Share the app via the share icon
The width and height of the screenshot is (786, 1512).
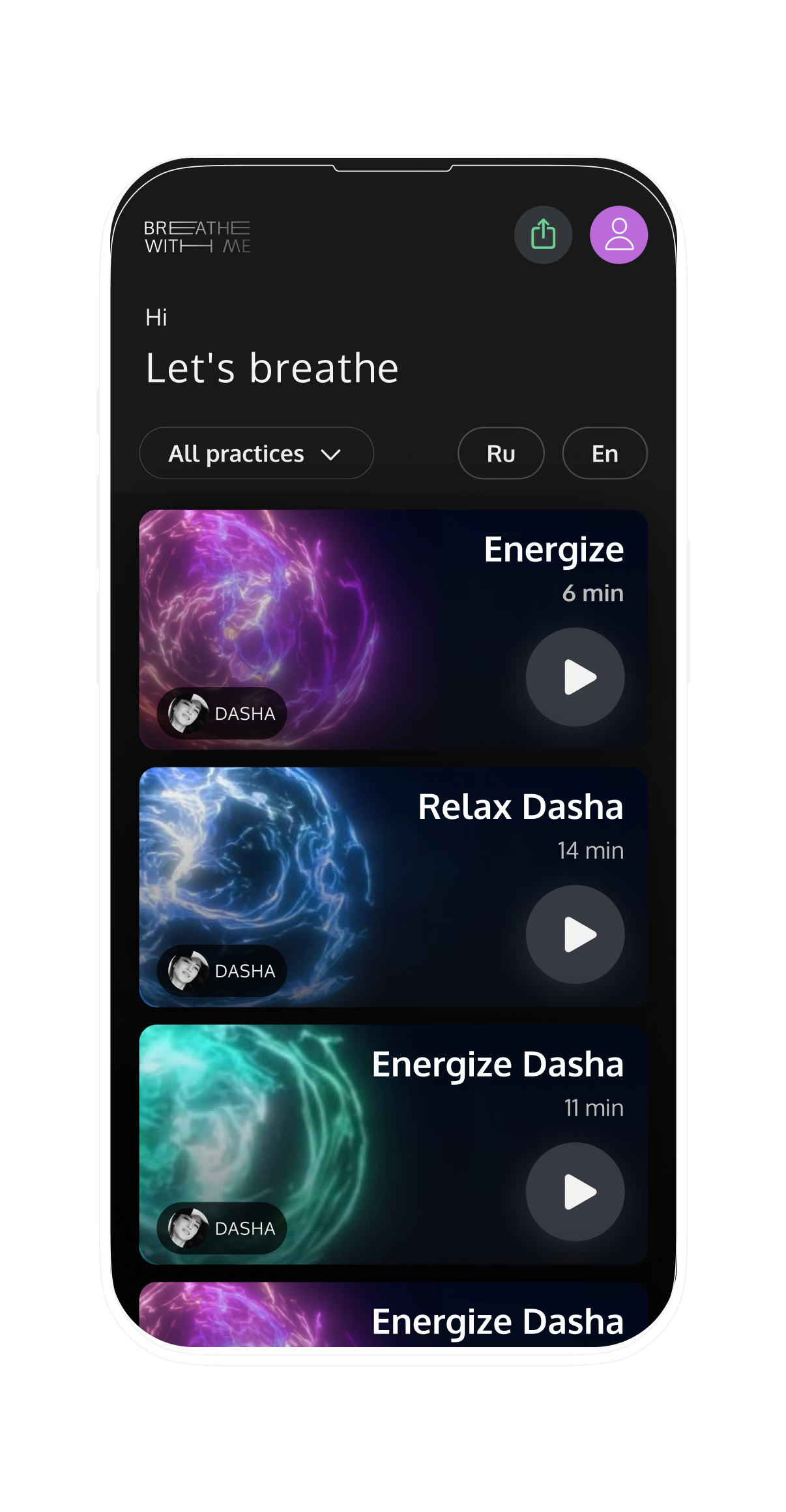click(543, 235)
